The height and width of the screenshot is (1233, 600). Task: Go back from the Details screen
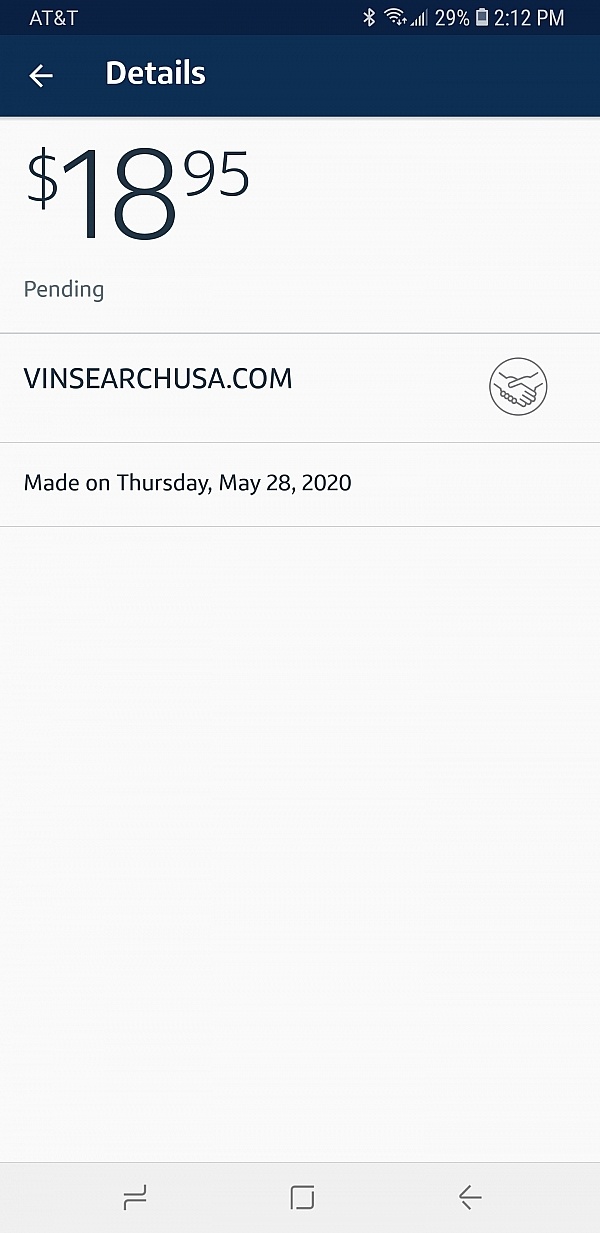tap(41, 75)
